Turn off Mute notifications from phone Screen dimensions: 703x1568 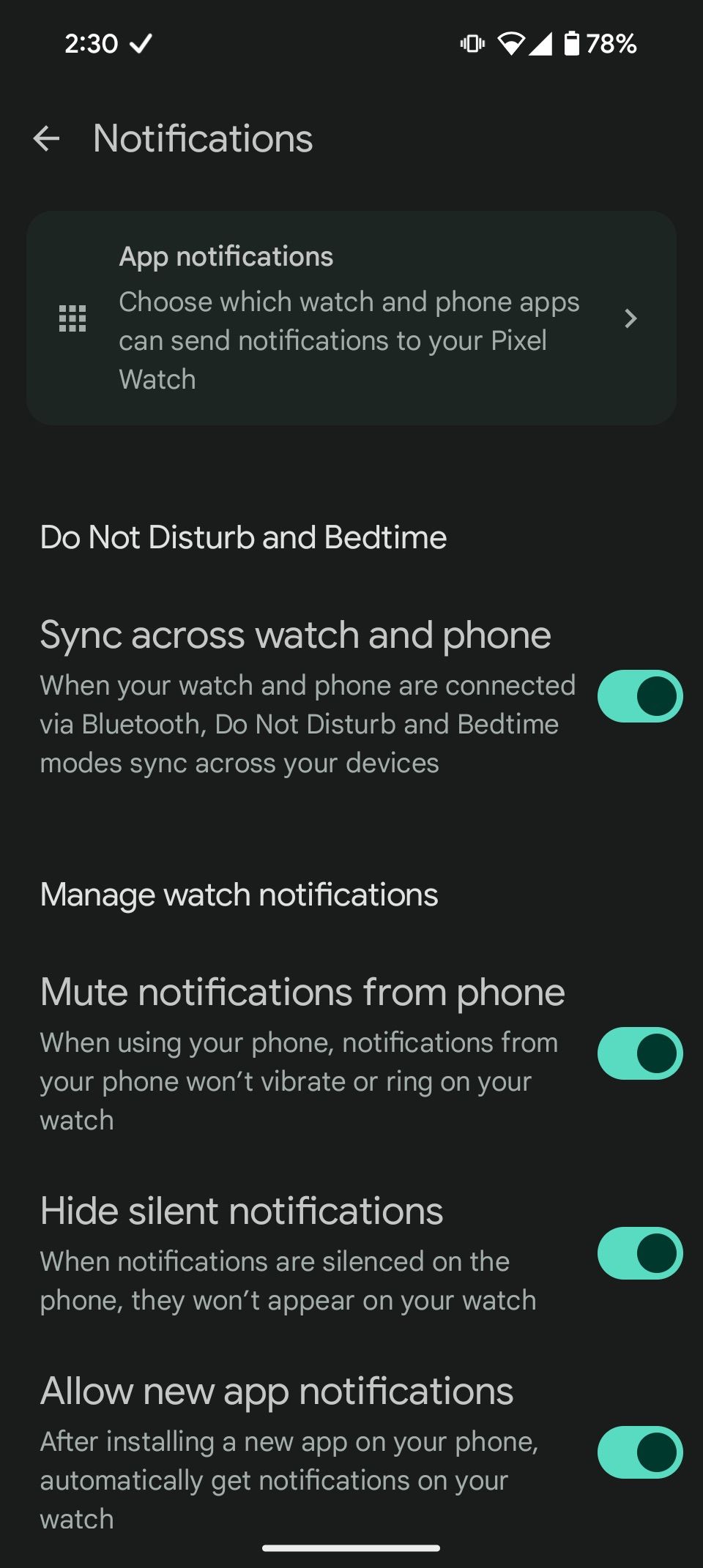pos(639,1053)
